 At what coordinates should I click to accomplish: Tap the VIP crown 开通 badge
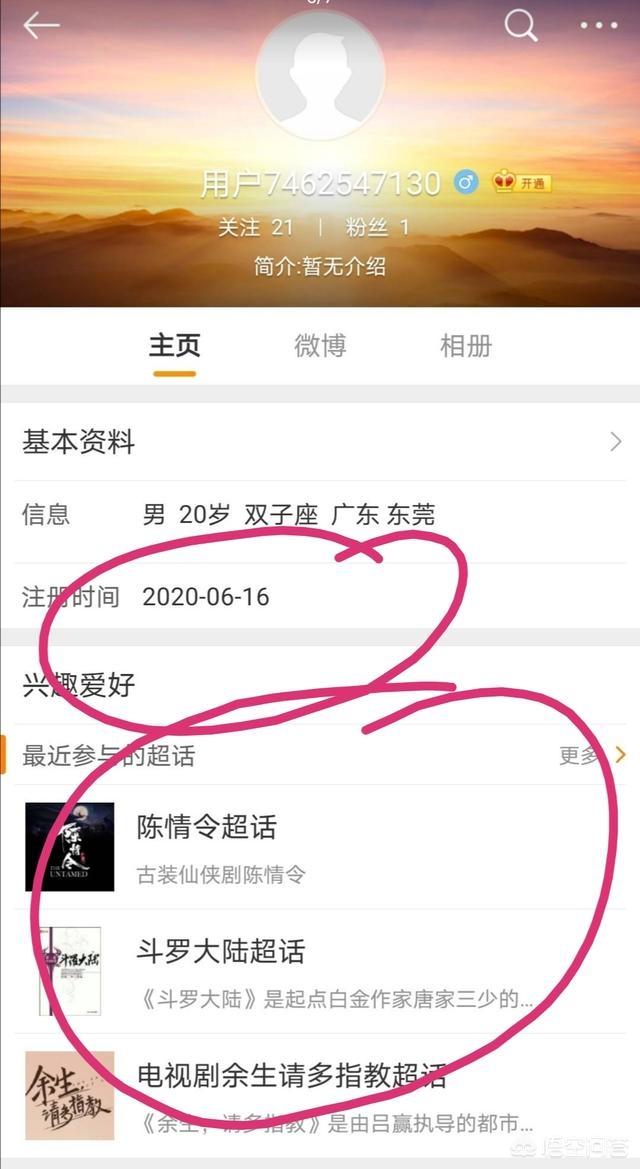(521, 182)
